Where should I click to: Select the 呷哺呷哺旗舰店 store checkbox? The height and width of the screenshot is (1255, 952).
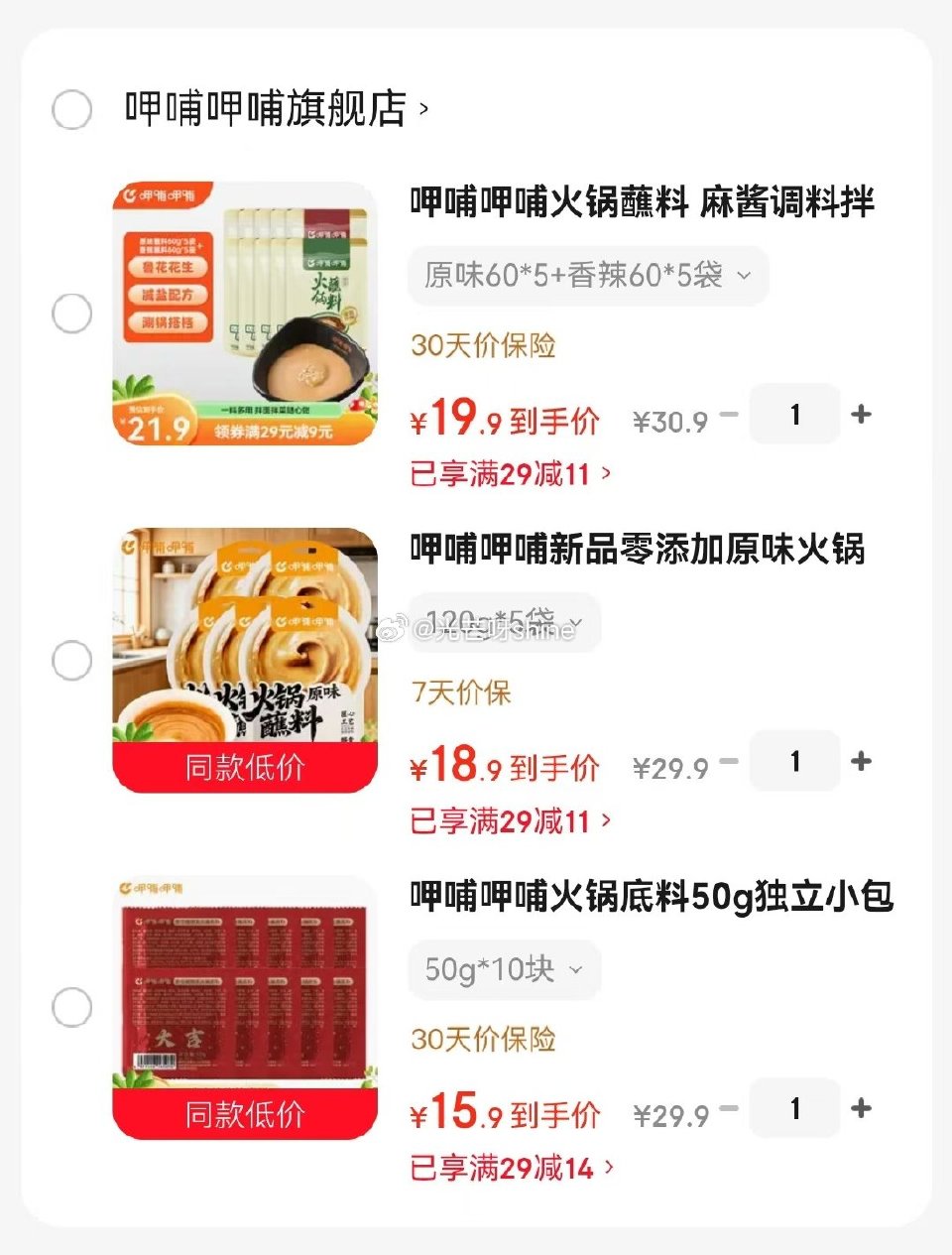point(71,110)
